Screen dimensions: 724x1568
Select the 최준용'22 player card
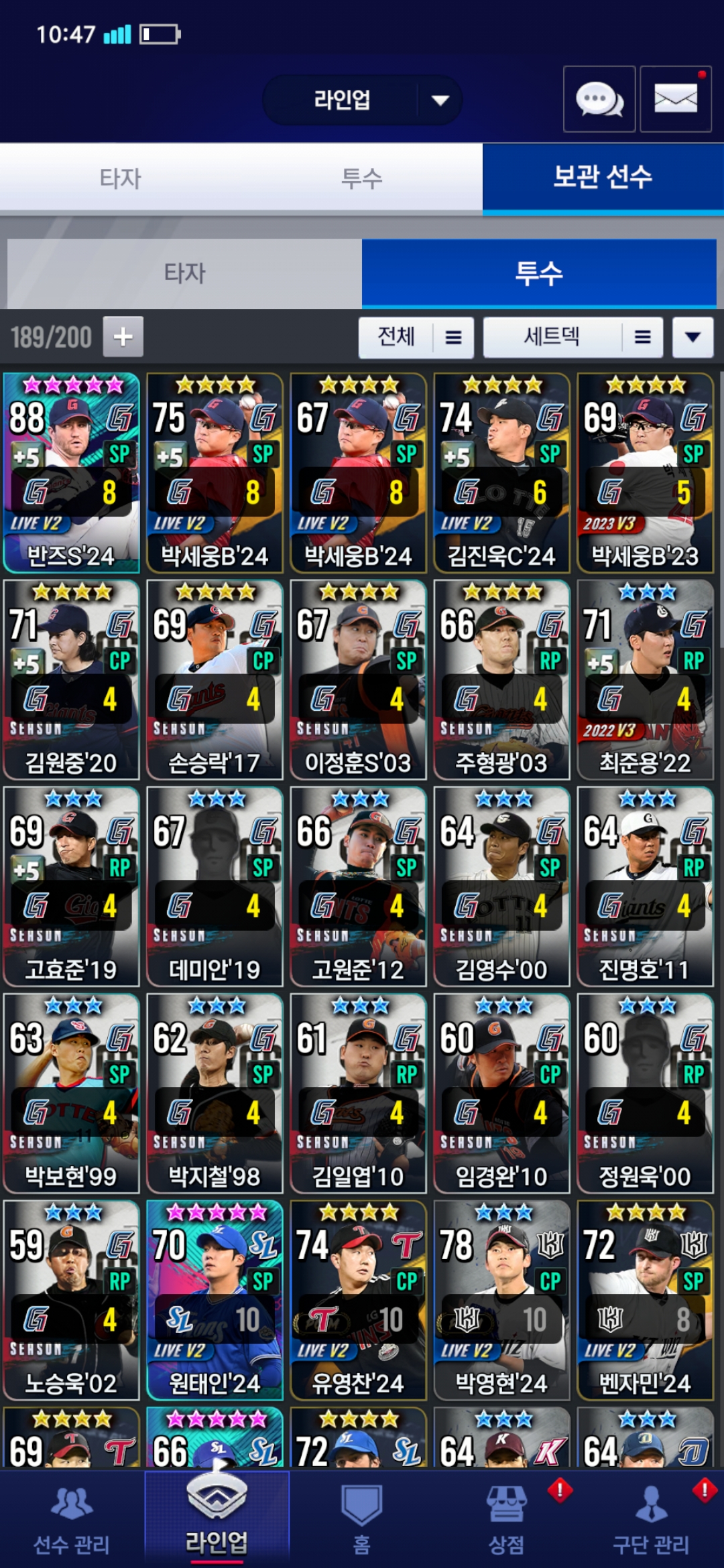pyautogui.click(x=645, y=679)
